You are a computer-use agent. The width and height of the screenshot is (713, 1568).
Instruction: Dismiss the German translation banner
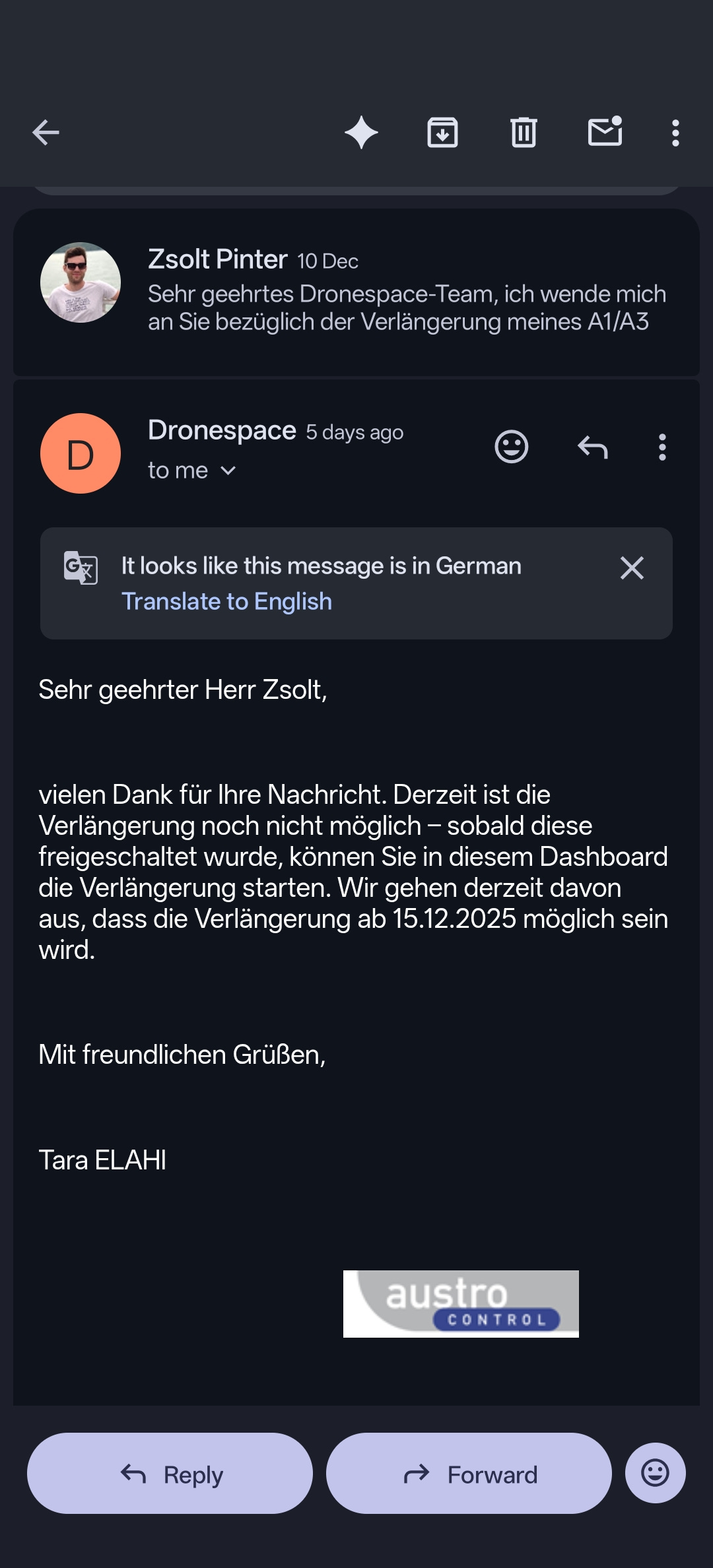[x=632, y=568]
